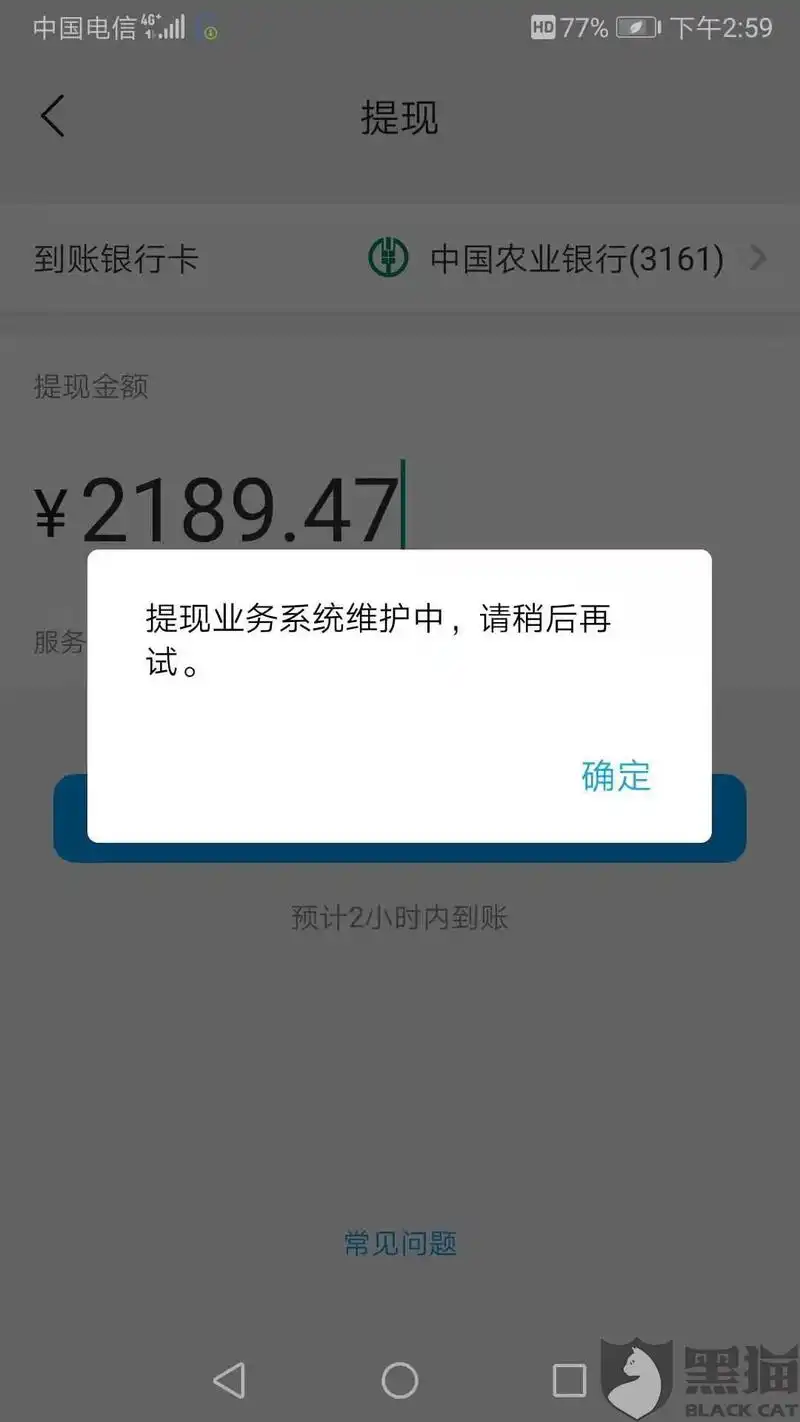Tap 中国农业银行(3161) to change cards
Image resolution: width=800 pixels, height=1422 pixels.
[x=575, y=258]
